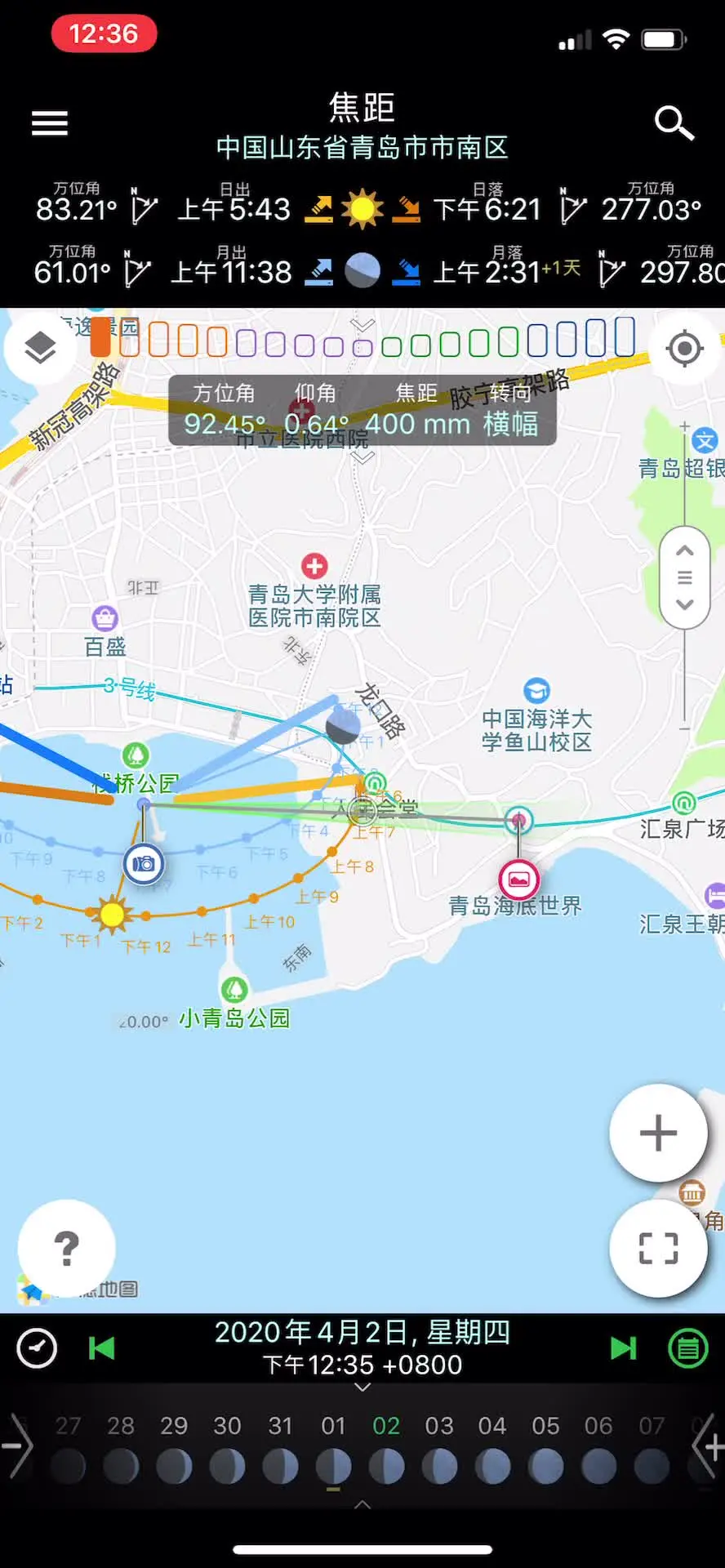Select April 02 in the date strip
Viewport: 725px width, 1568px height.
[x=386, y=1425]
